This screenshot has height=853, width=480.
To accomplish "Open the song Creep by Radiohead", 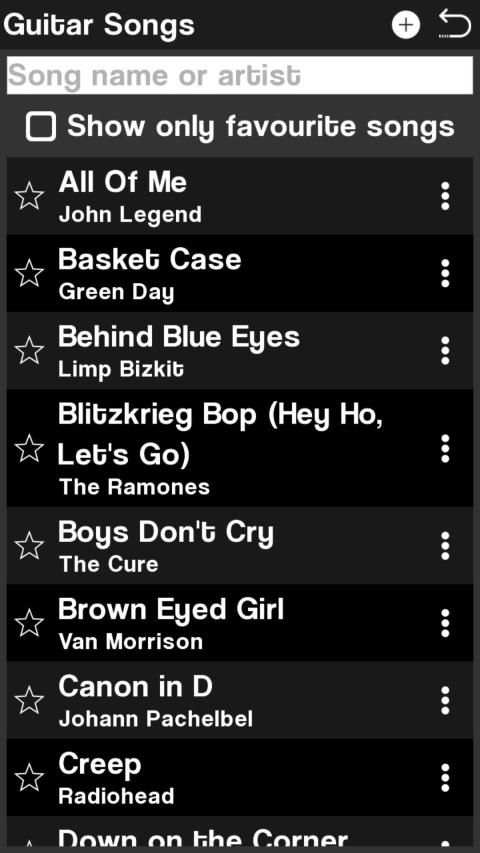I will pyautogui.click(x=240, y=777).
